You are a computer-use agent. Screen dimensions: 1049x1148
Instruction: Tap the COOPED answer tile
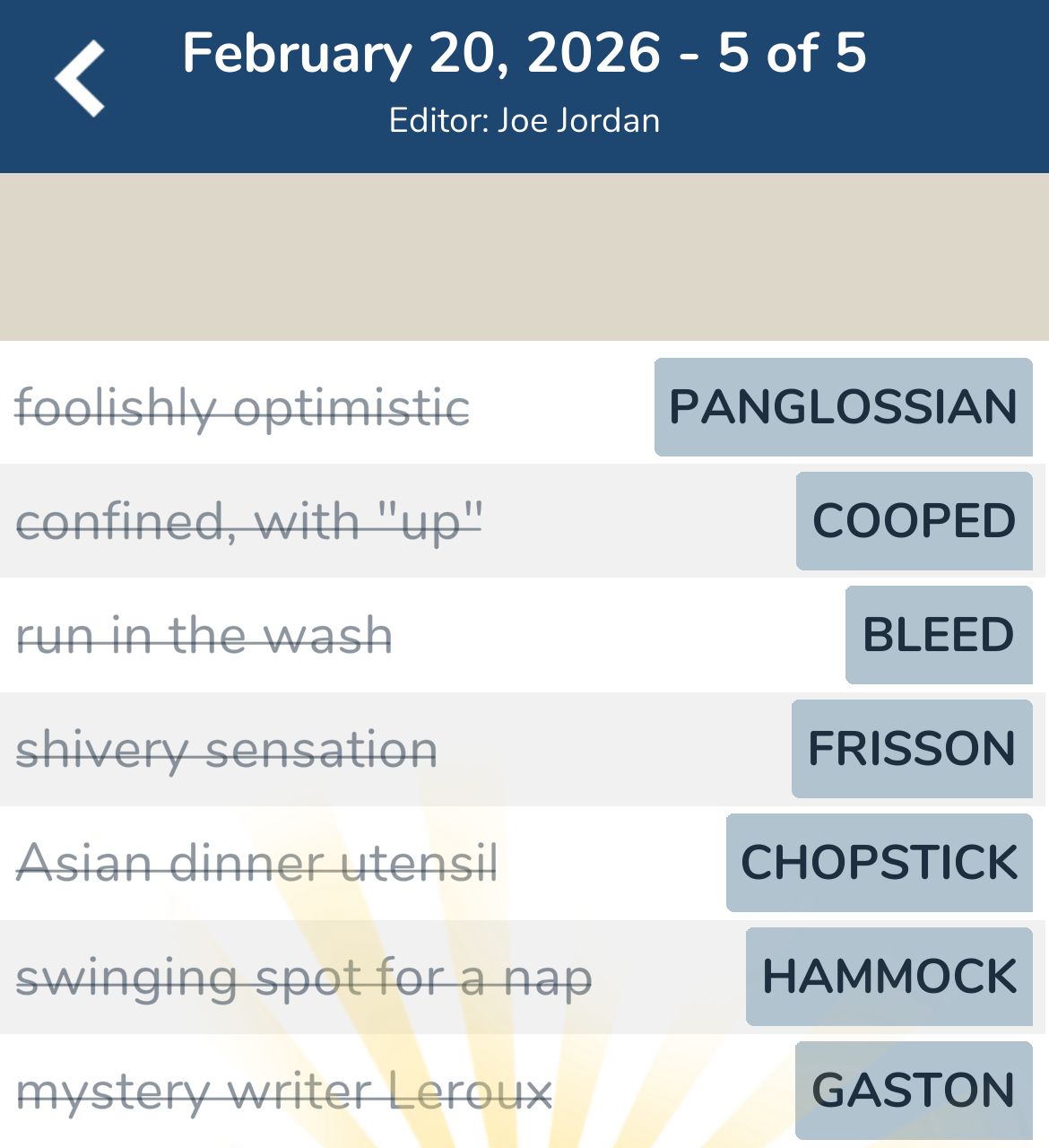(x=914, y=520)
